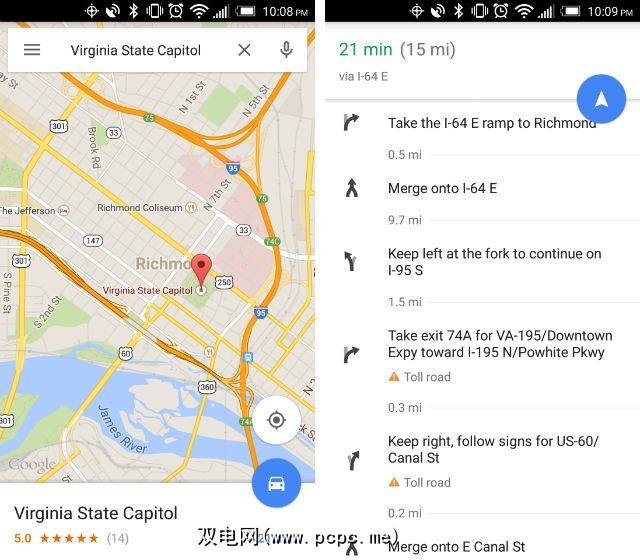Select step Merge onto I-64 E

pos(442,188)
